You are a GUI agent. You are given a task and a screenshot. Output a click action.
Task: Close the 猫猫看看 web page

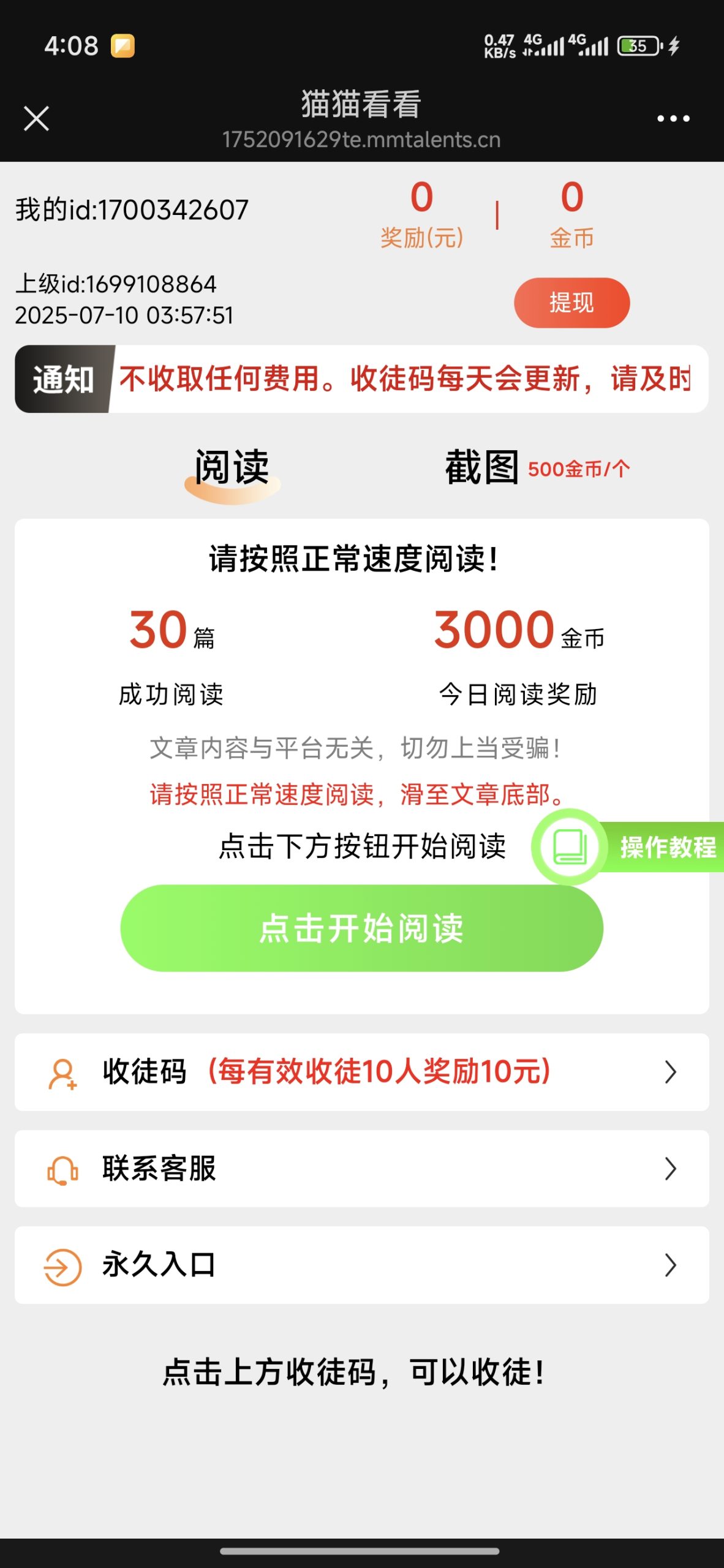coord(36,118)
